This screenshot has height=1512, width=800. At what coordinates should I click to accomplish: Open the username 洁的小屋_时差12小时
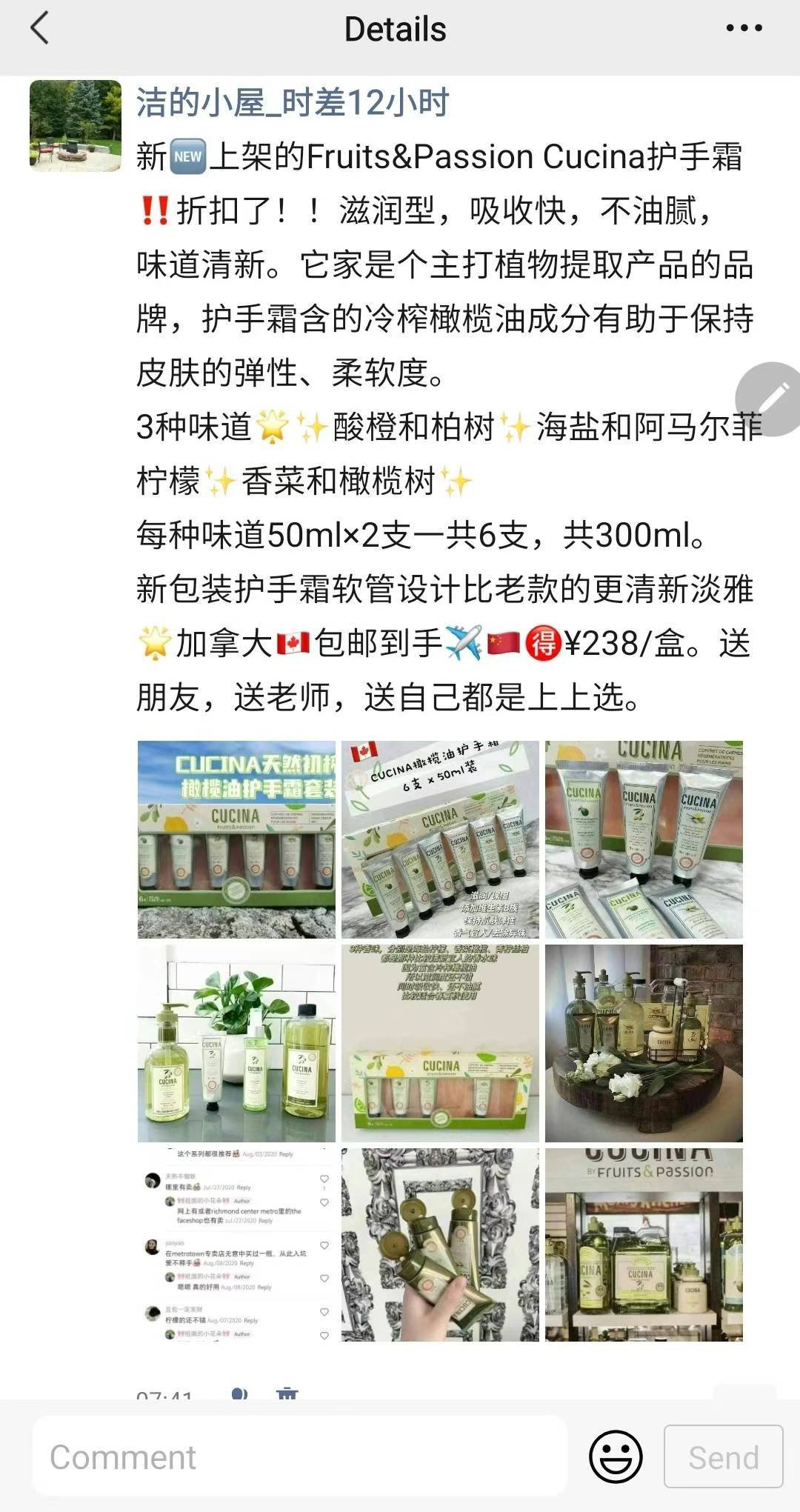[293, 102]
